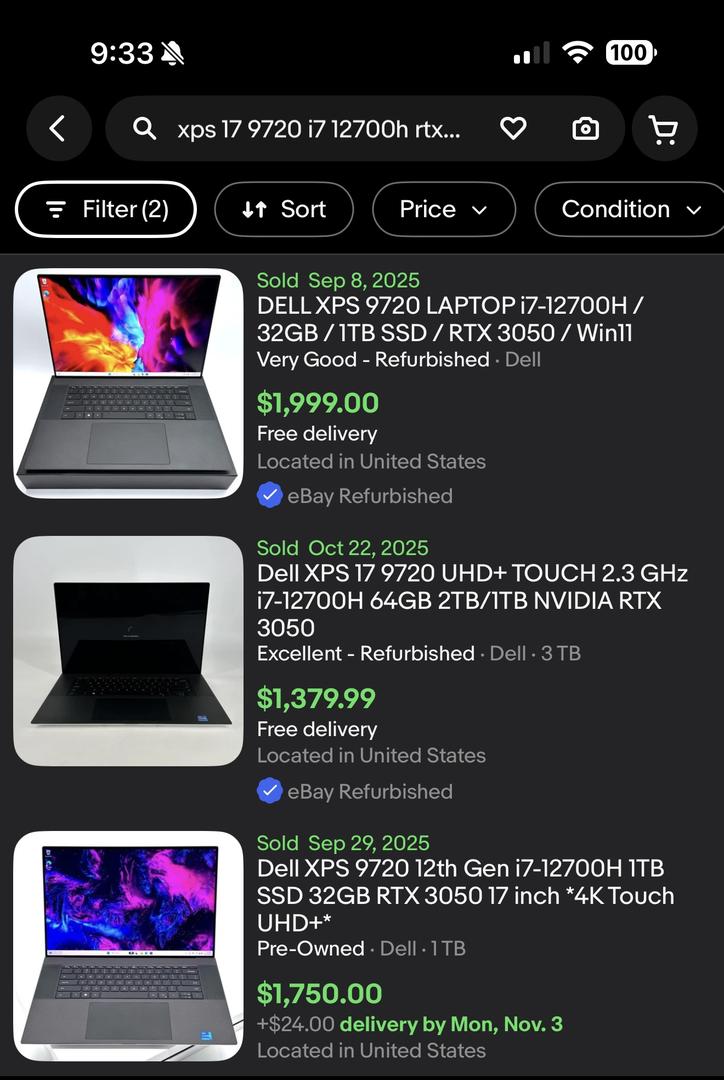
Task: Save this search with the heart icon
Action: point(513,128)
